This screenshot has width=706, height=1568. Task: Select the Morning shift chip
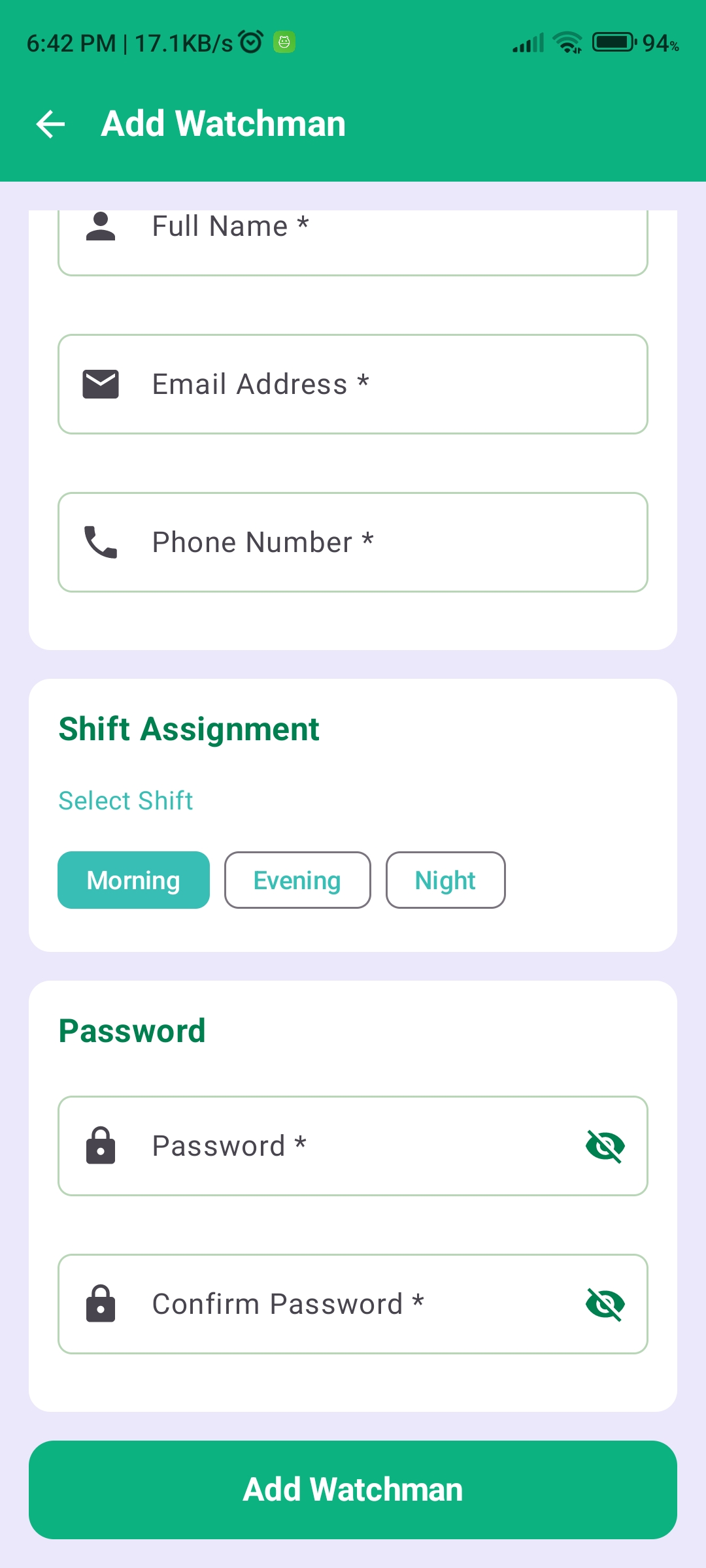click(133, 880)
